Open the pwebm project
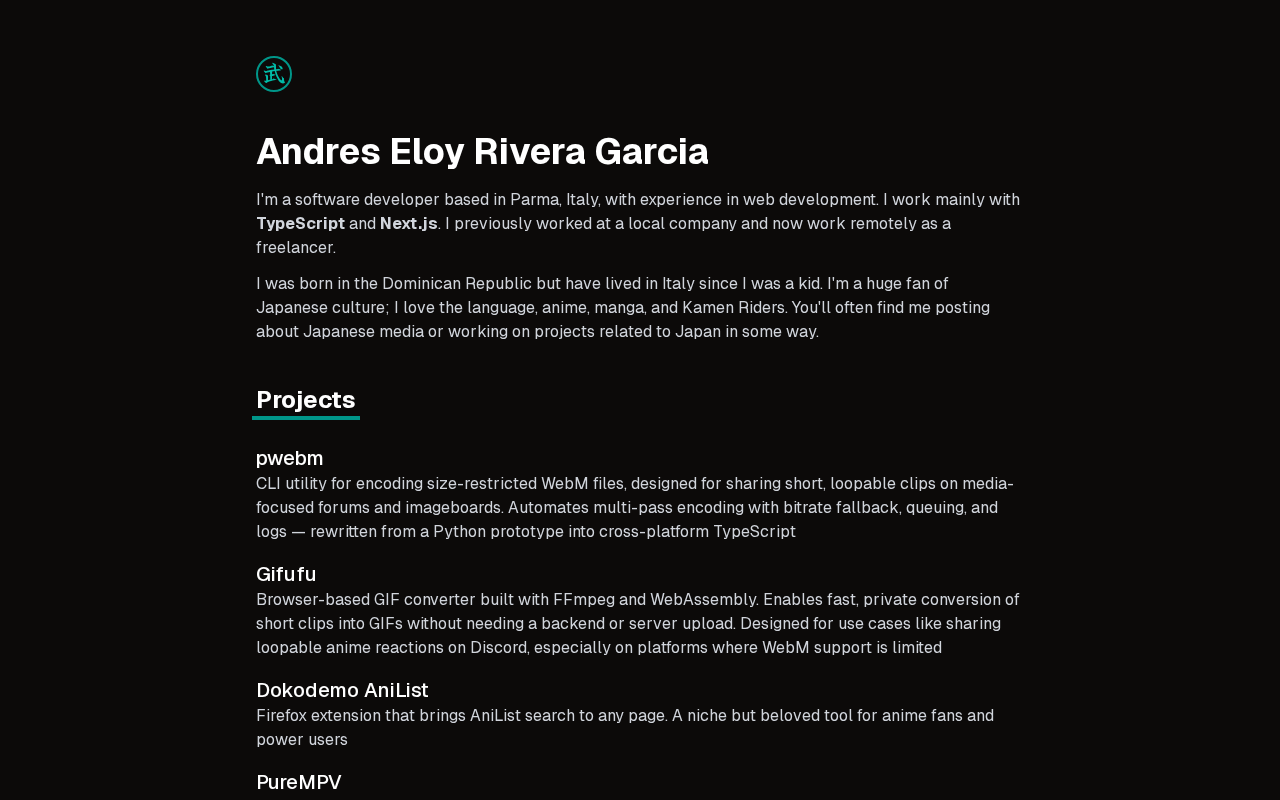Viewport: 1280px width, 800px height. [x=289, y=458]
